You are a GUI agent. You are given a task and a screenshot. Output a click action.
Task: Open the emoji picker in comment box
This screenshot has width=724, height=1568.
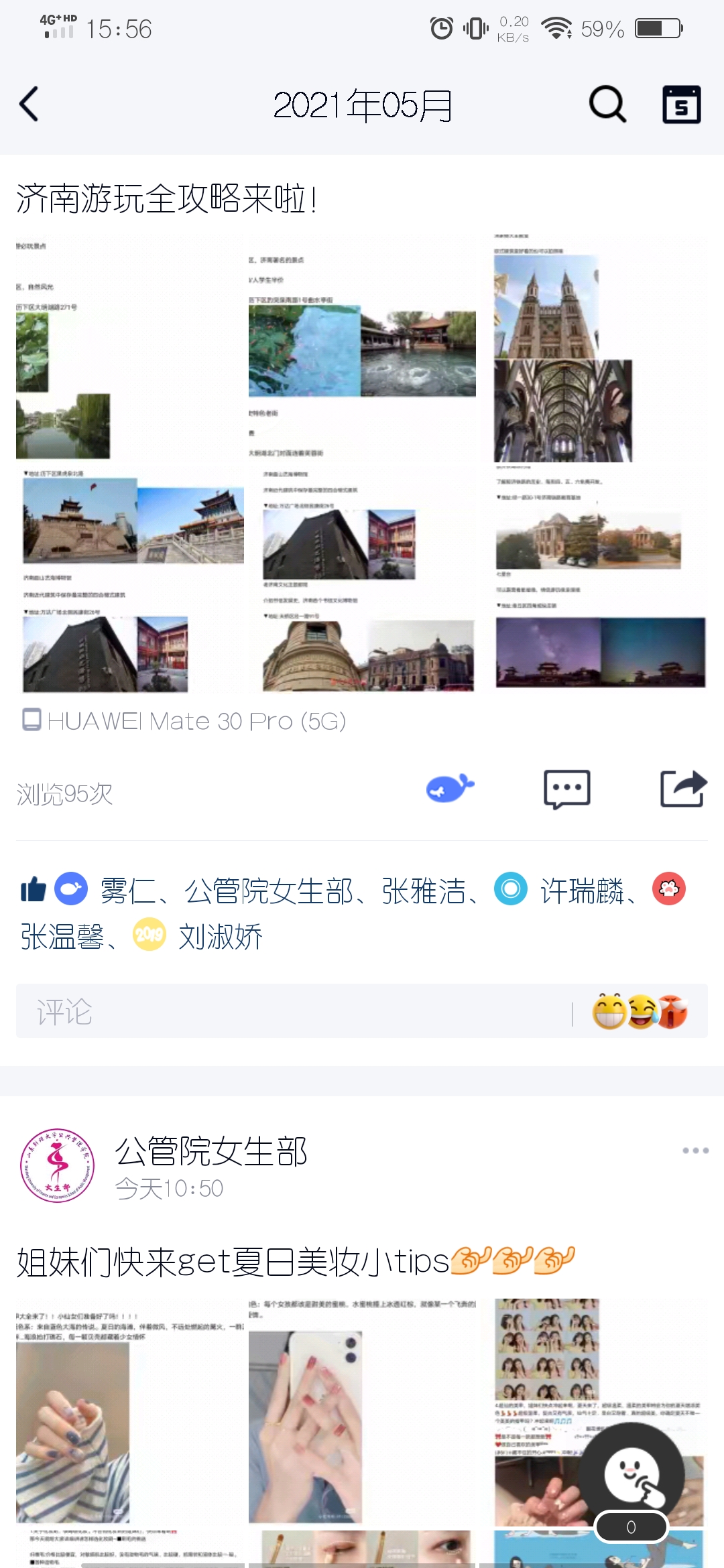coord(640,1011)
